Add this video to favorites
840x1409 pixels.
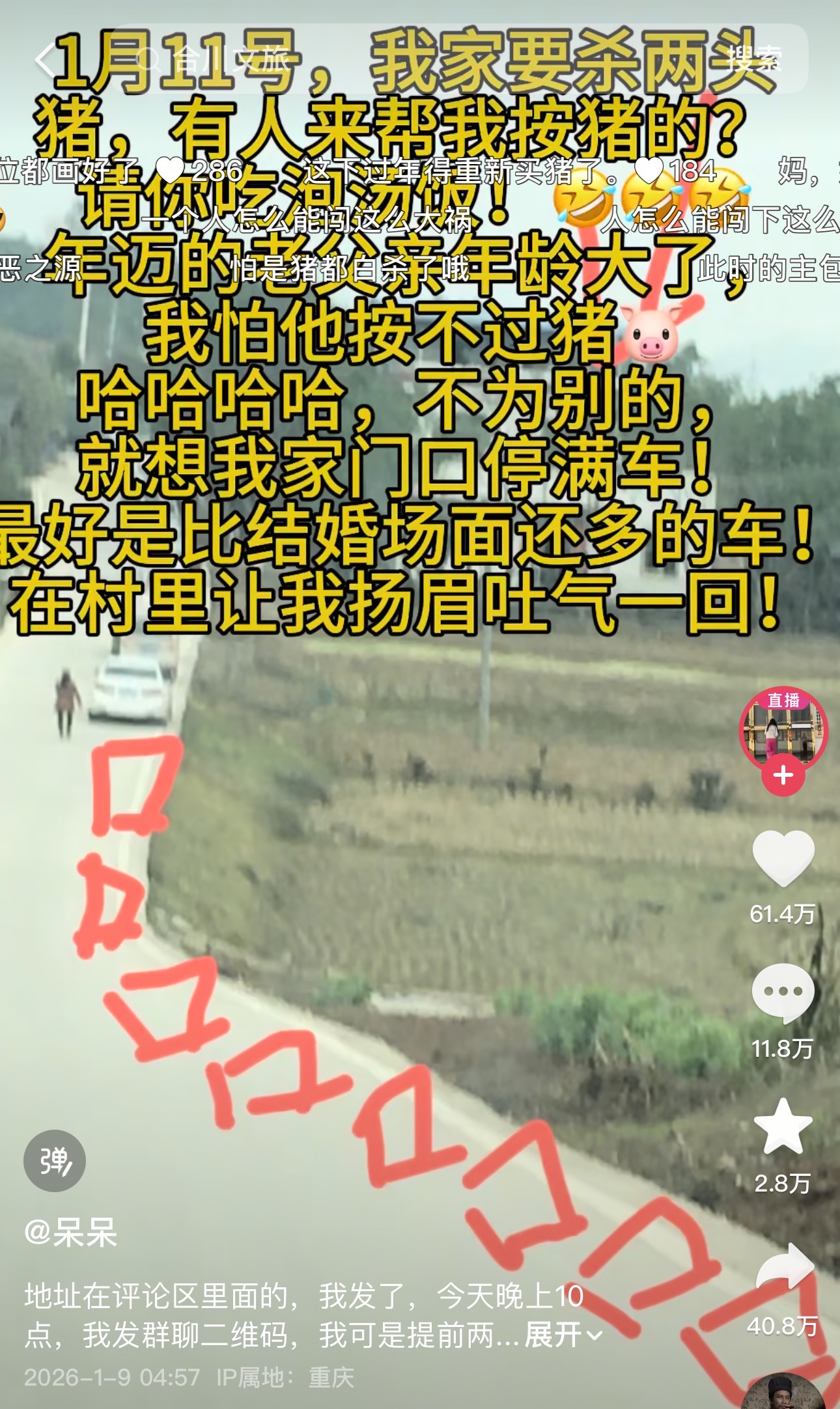coord(783,1127)
